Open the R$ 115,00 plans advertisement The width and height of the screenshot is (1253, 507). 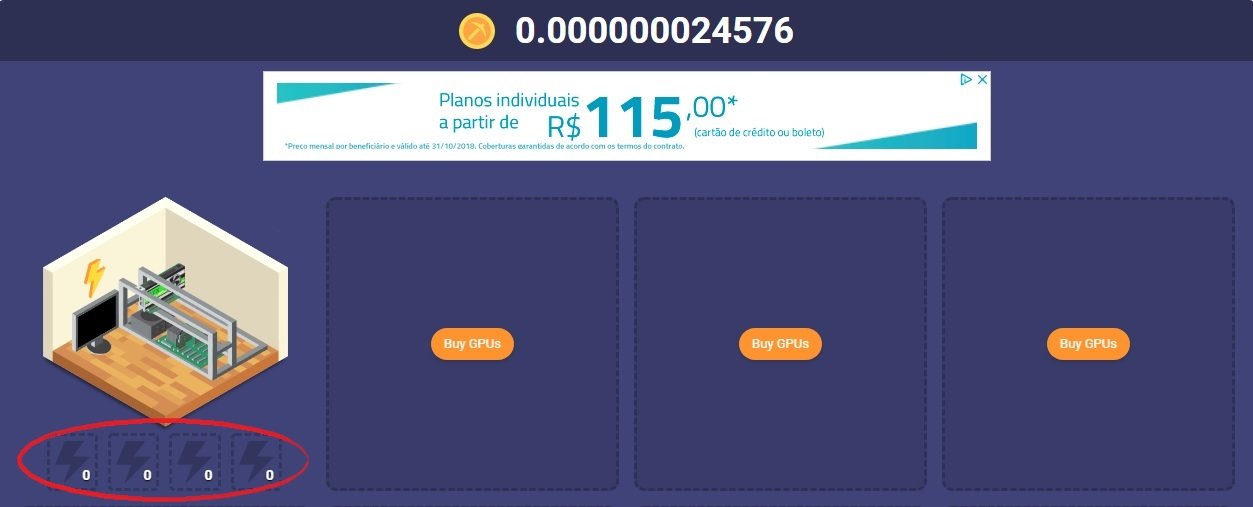(626, 116)
